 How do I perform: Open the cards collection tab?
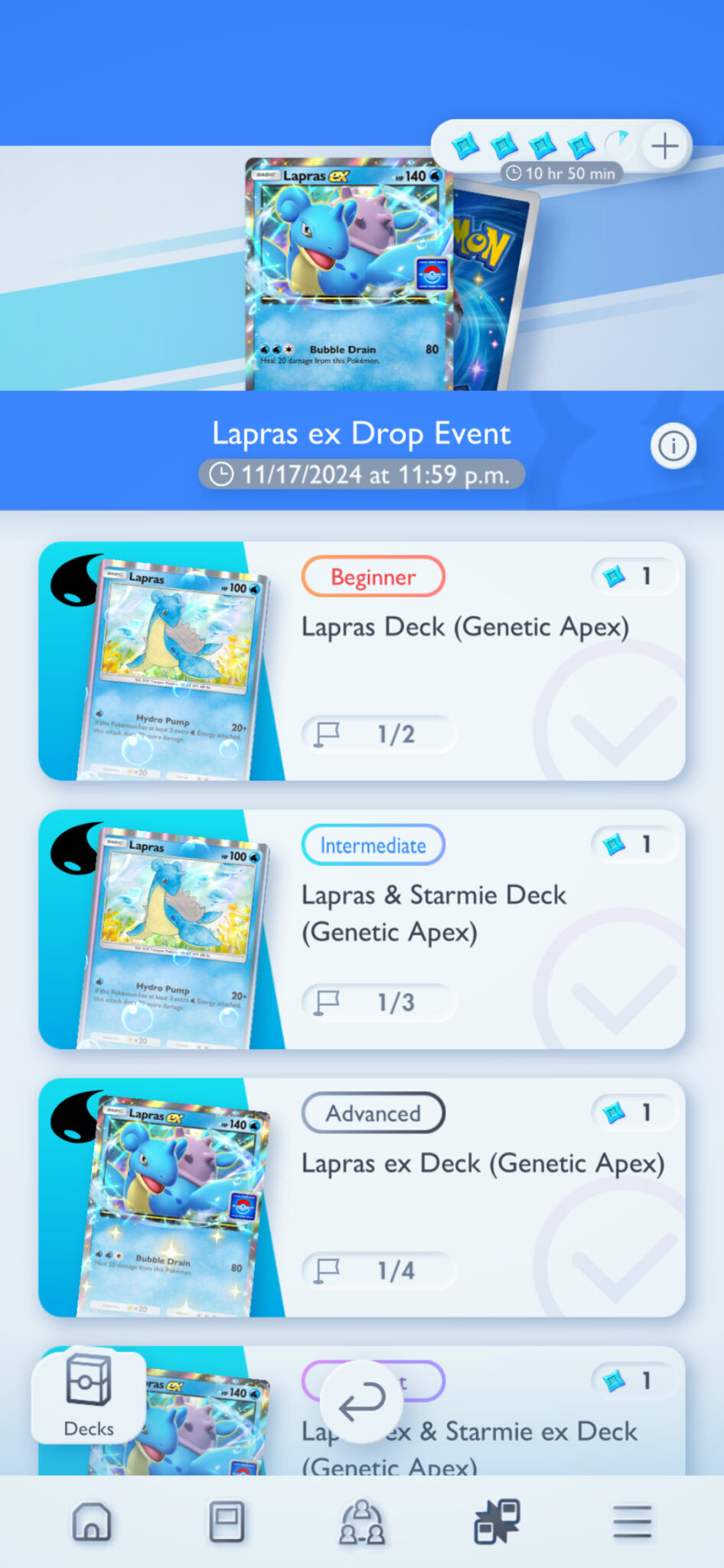(x=227, y=1521)
